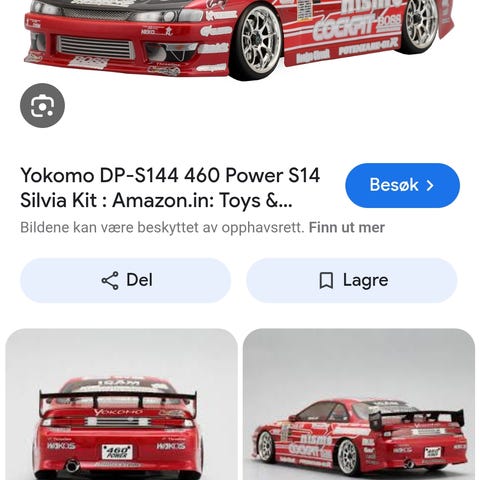Share the image with Del button
Screen dimensions: 480x480
point(126,280)
